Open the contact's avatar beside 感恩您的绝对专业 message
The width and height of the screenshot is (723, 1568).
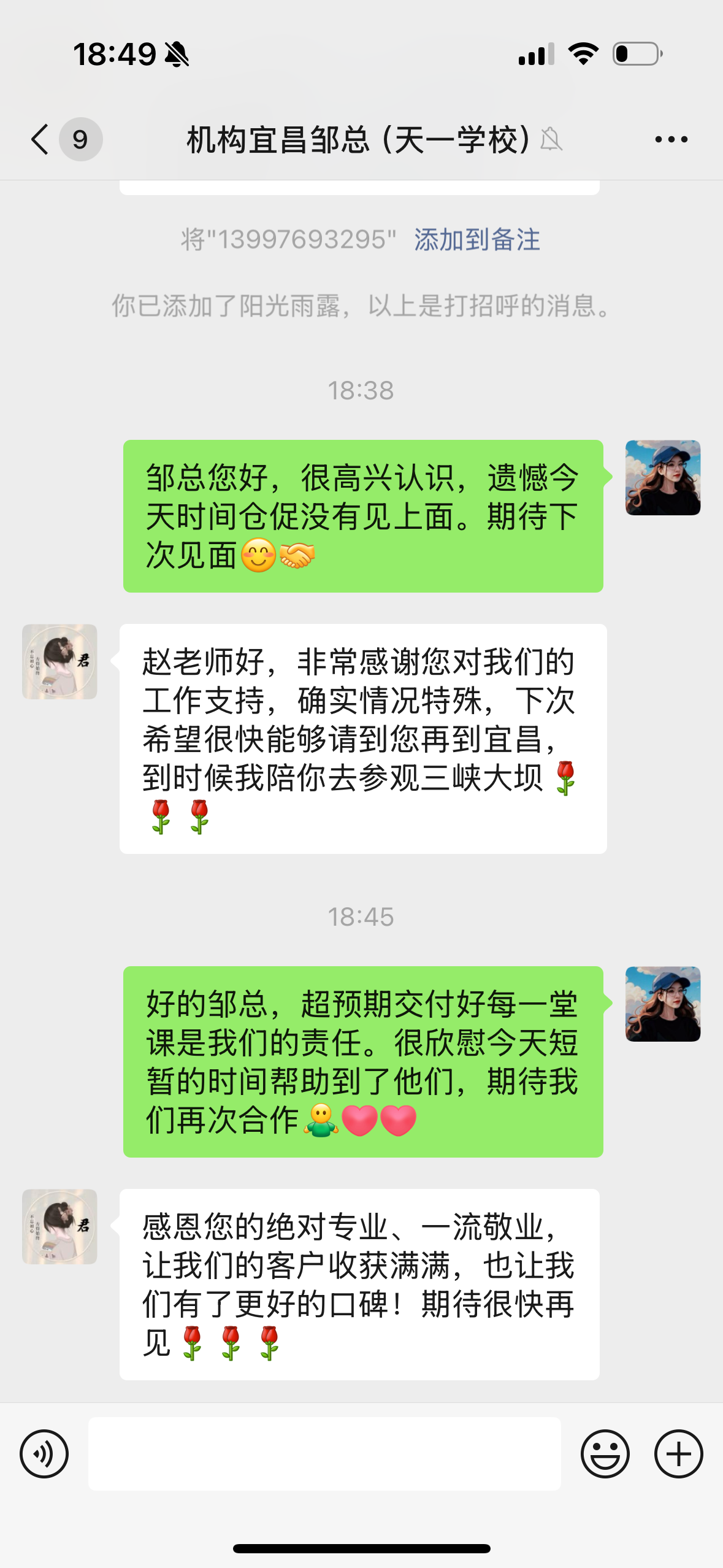59,1226
